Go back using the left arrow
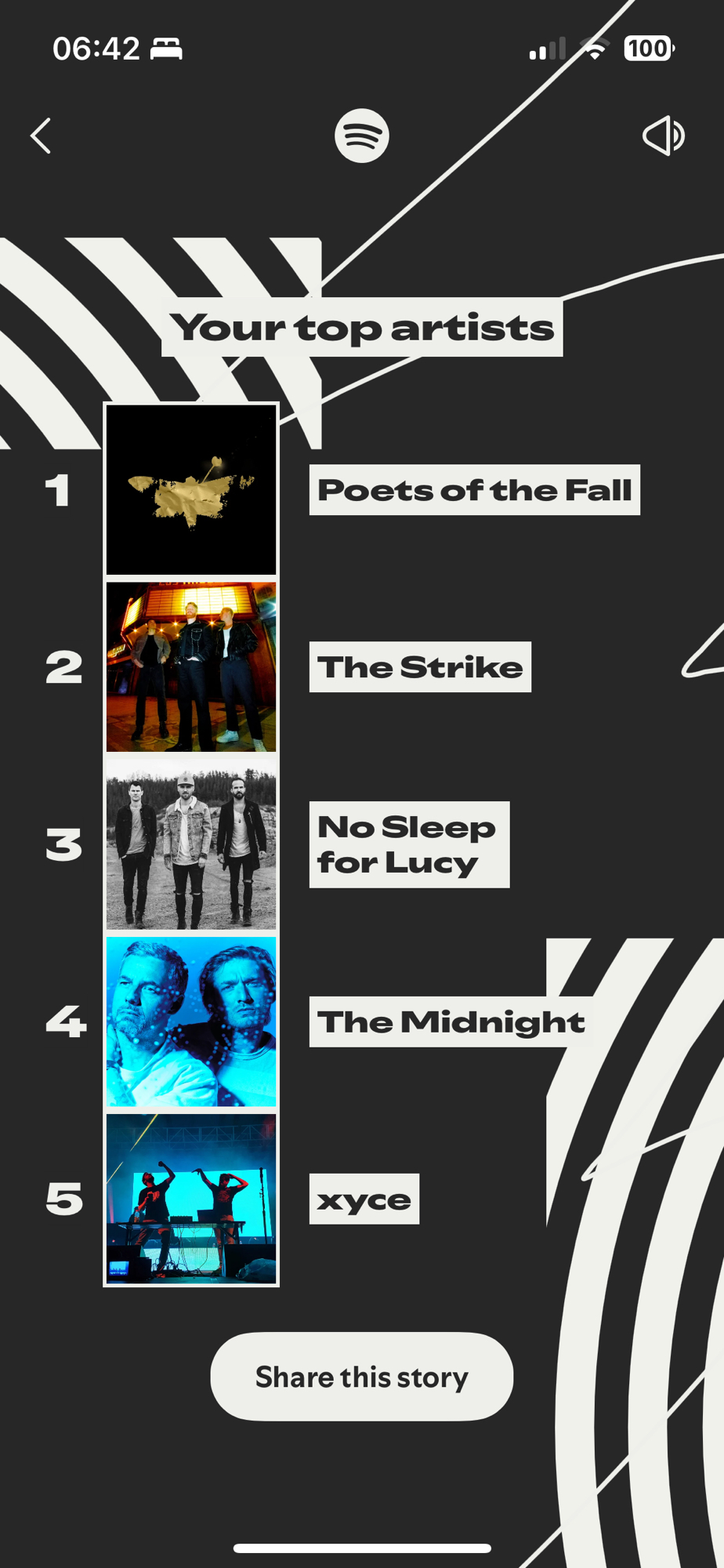This screenshot has height=1568, width=724. click(x=41, y=136)
